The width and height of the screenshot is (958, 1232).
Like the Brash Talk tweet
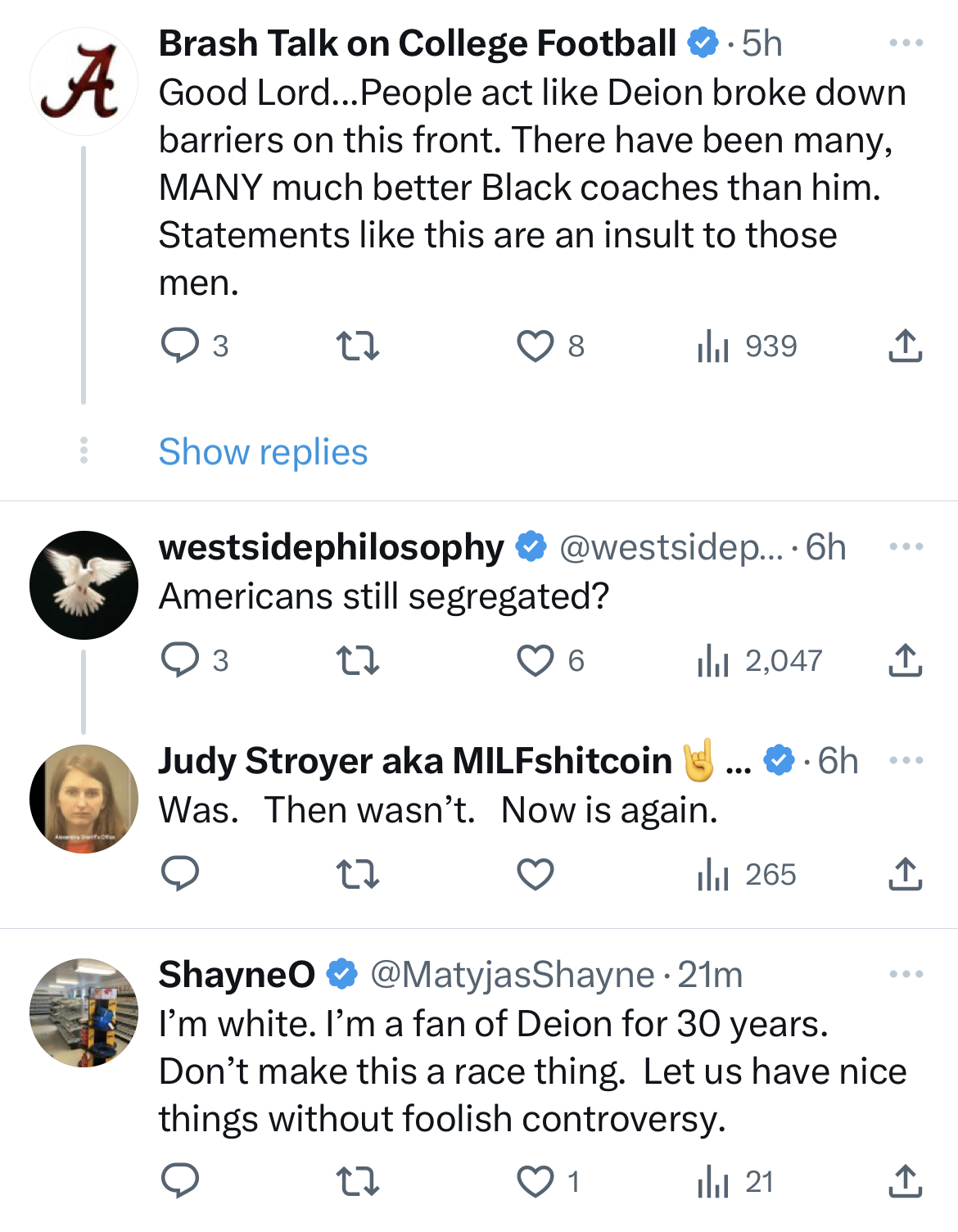coord(536,346)
